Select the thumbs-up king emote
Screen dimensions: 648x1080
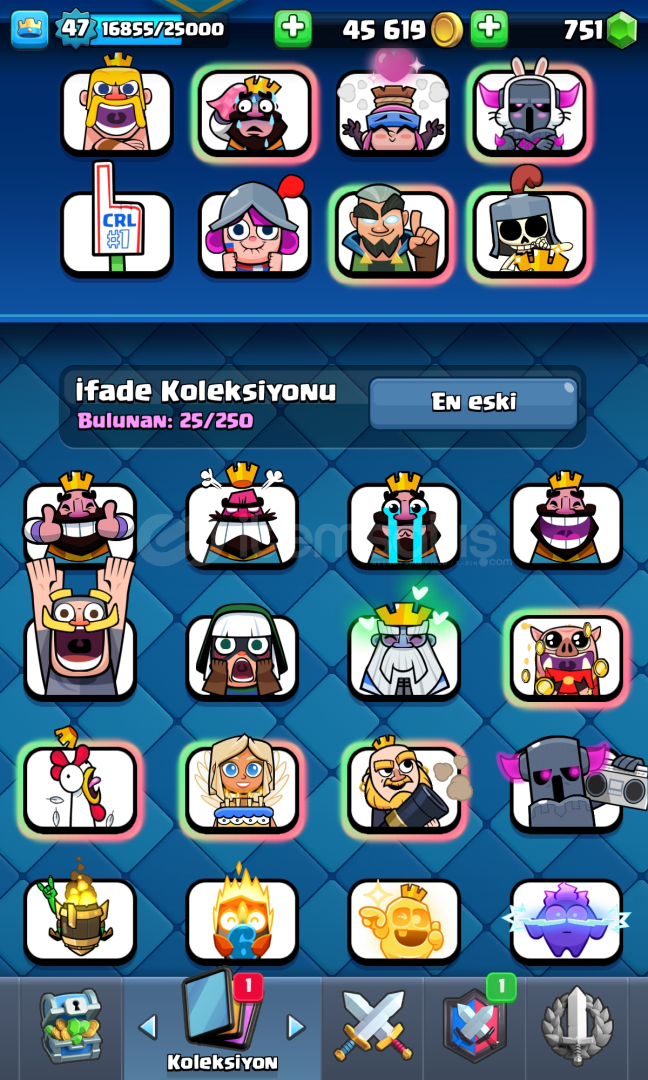80,520
